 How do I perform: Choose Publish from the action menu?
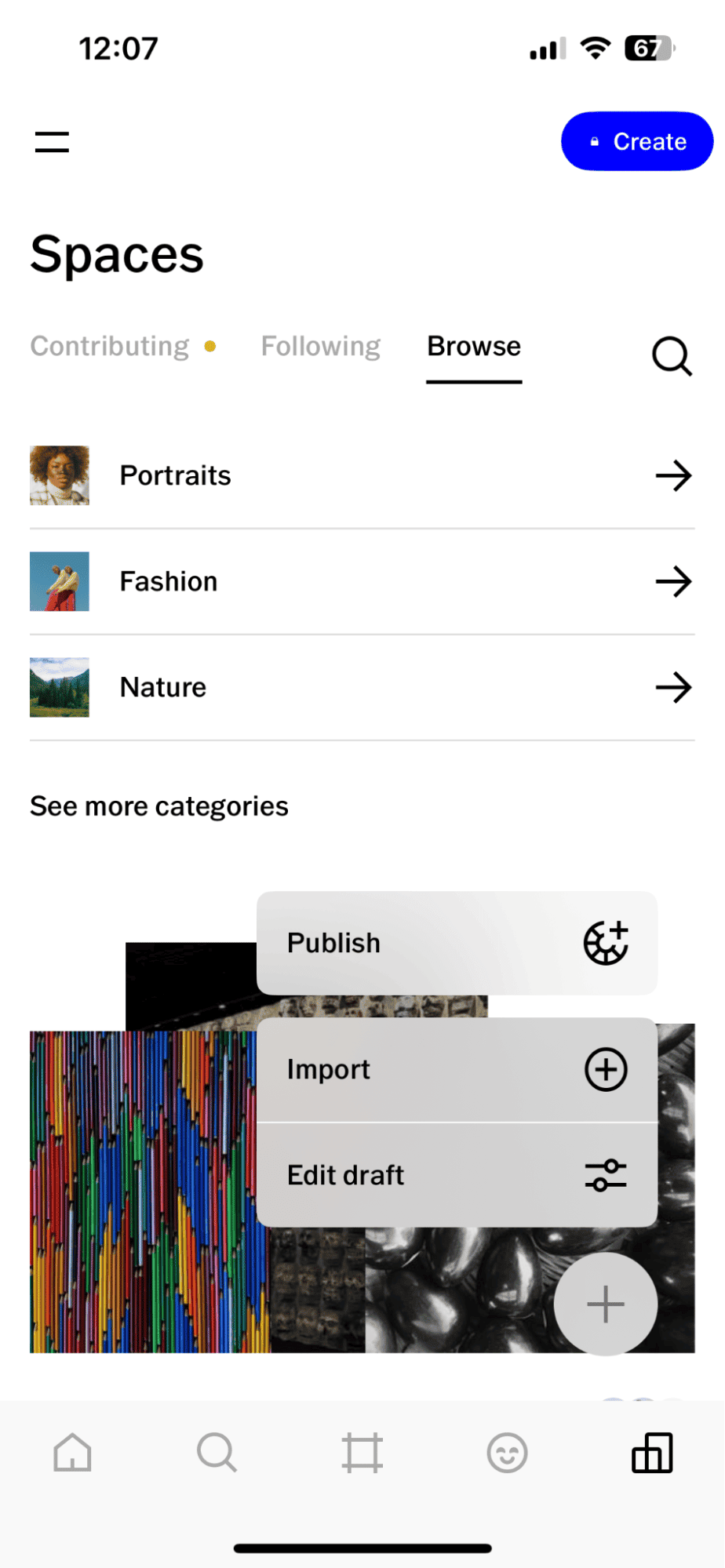tap(333, 942)
